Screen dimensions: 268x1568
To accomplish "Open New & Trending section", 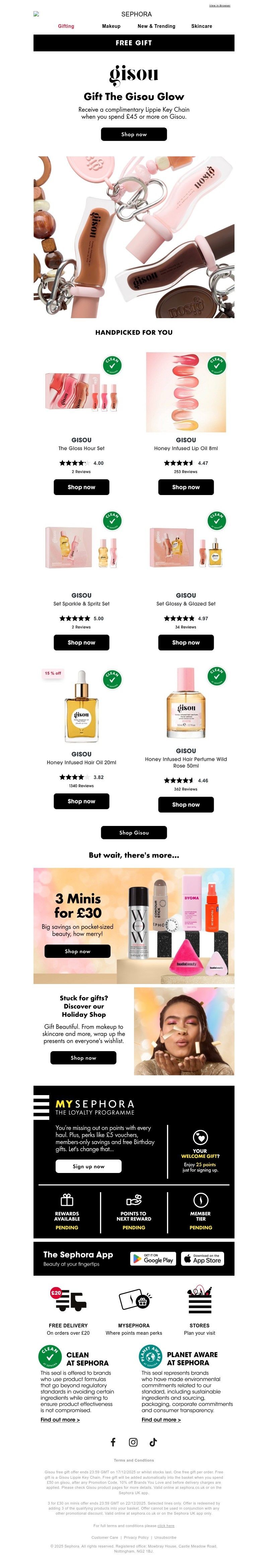I will coord(156,26).
